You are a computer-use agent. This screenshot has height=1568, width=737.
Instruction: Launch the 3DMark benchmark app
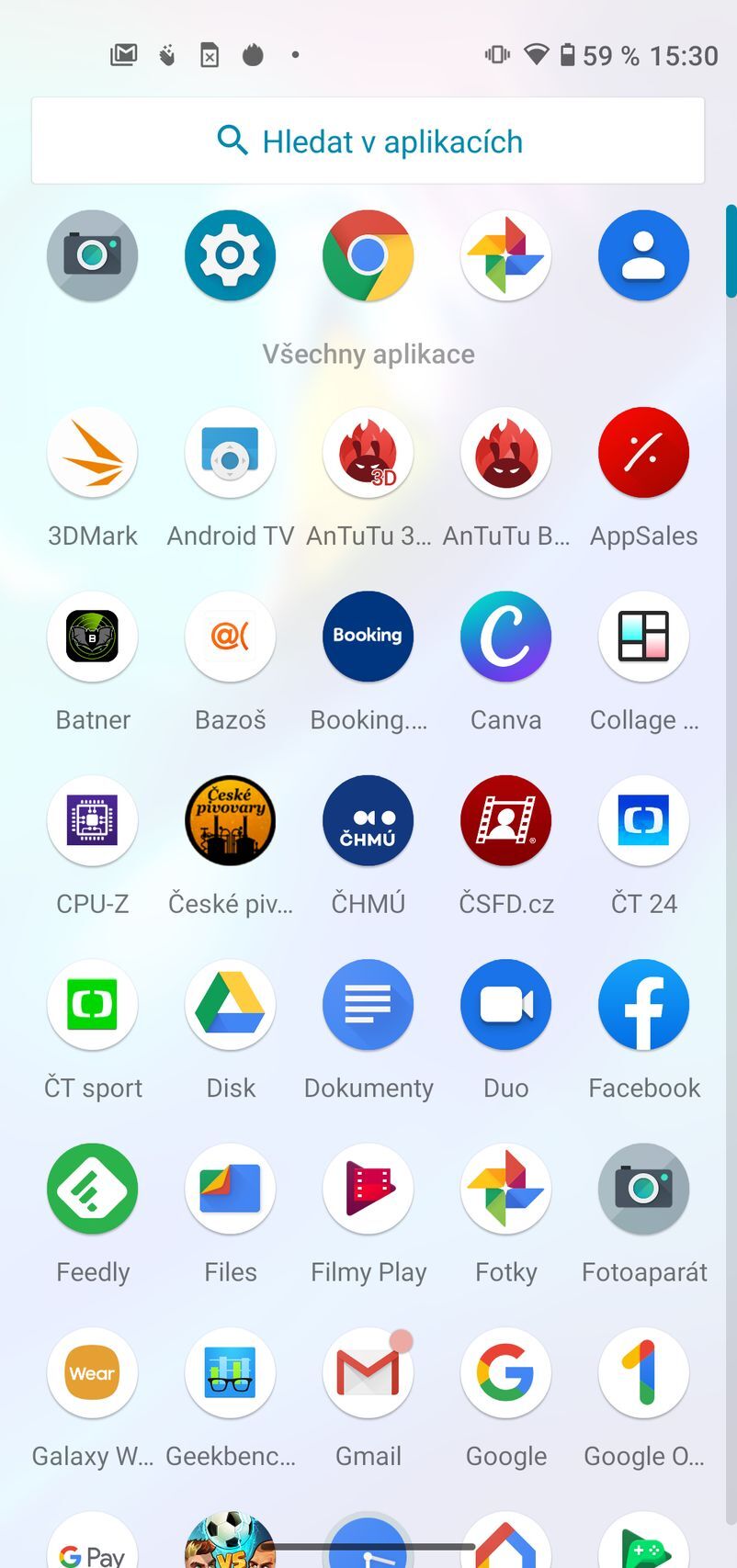(92, 453)
